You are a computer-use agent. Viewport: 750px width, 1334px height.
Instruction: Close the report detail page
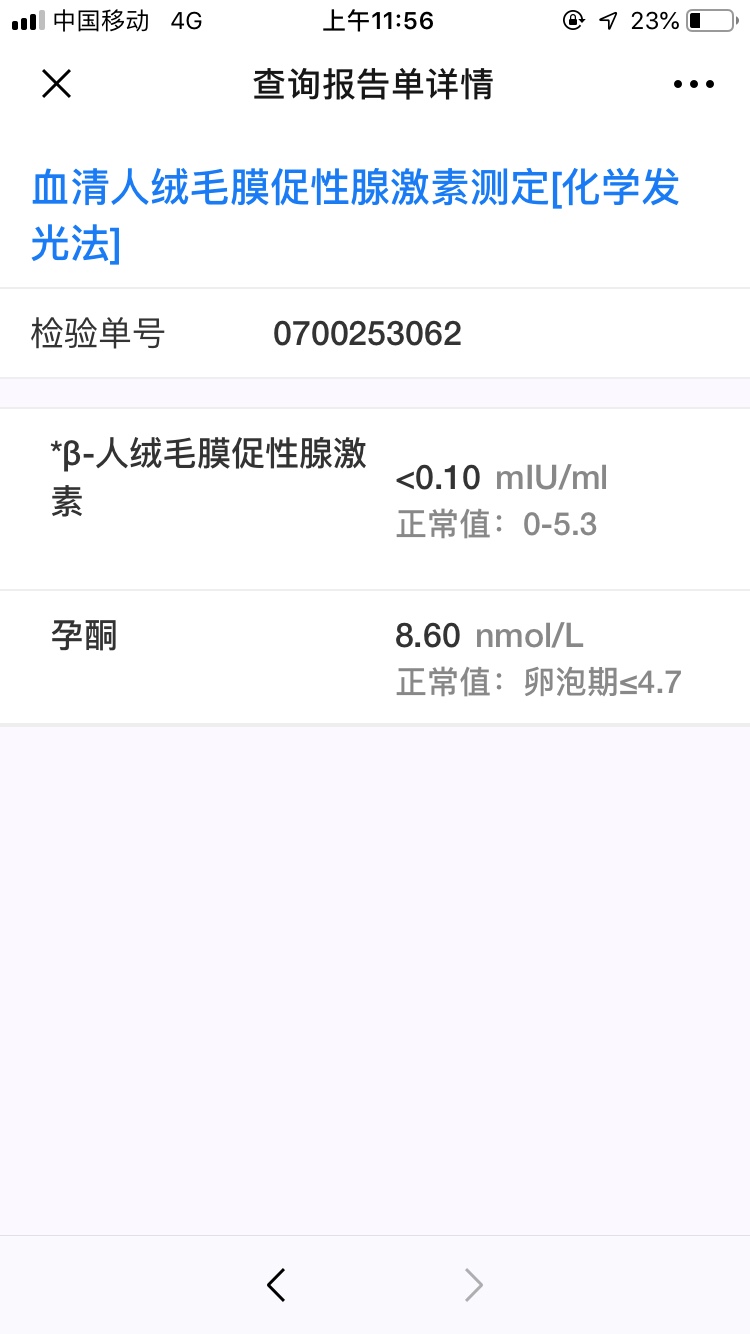tap(56, 84)
